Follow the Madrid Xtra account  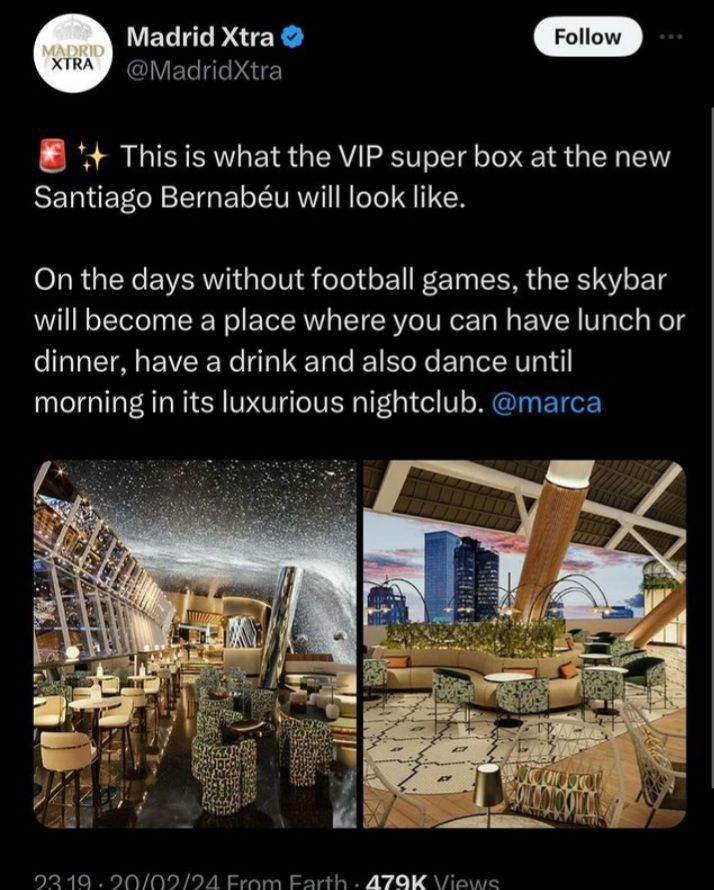coord(586,38)
